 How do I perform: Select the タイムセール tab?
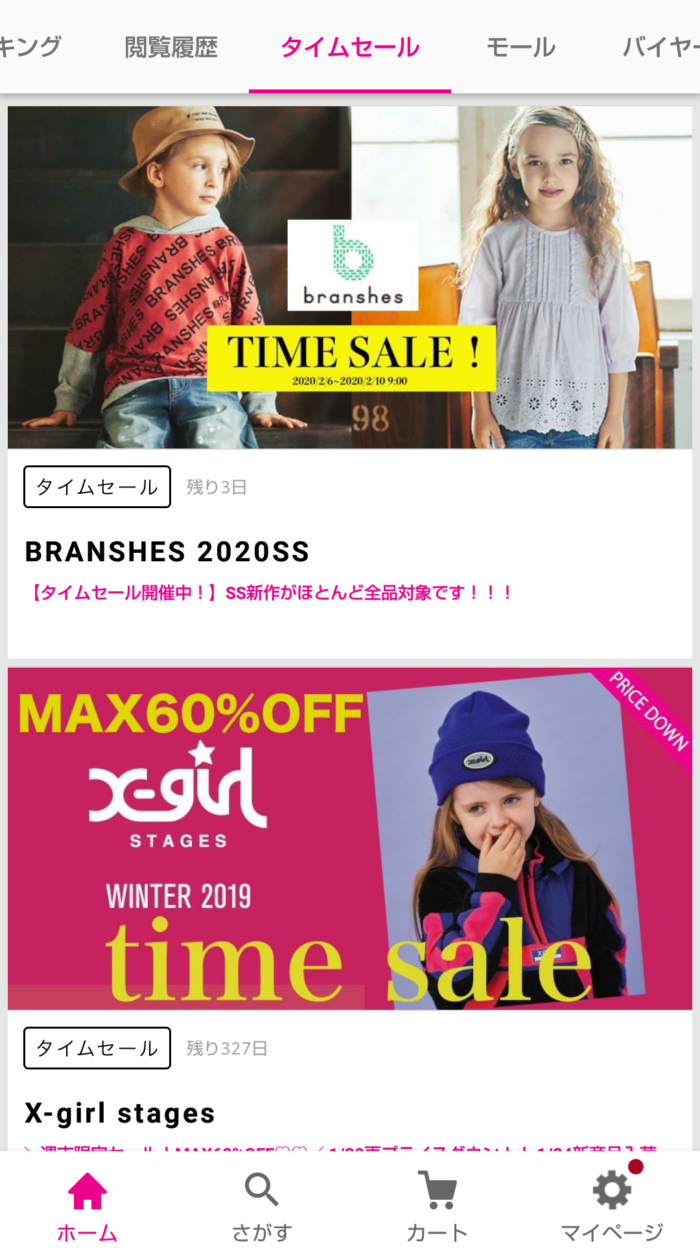coord(350,47)
